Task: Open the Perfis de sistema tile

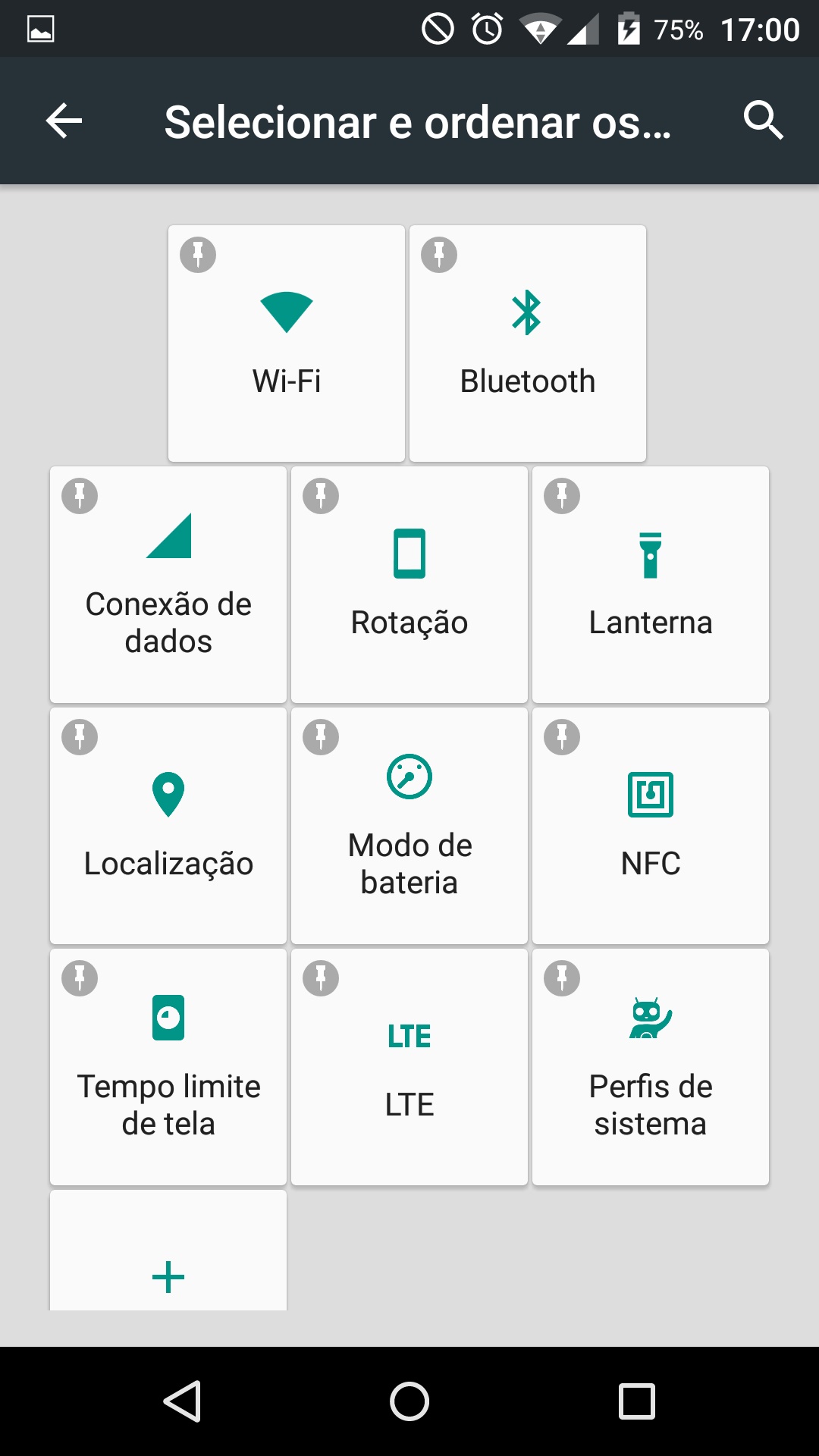Action: click(x=651, y=1067)
